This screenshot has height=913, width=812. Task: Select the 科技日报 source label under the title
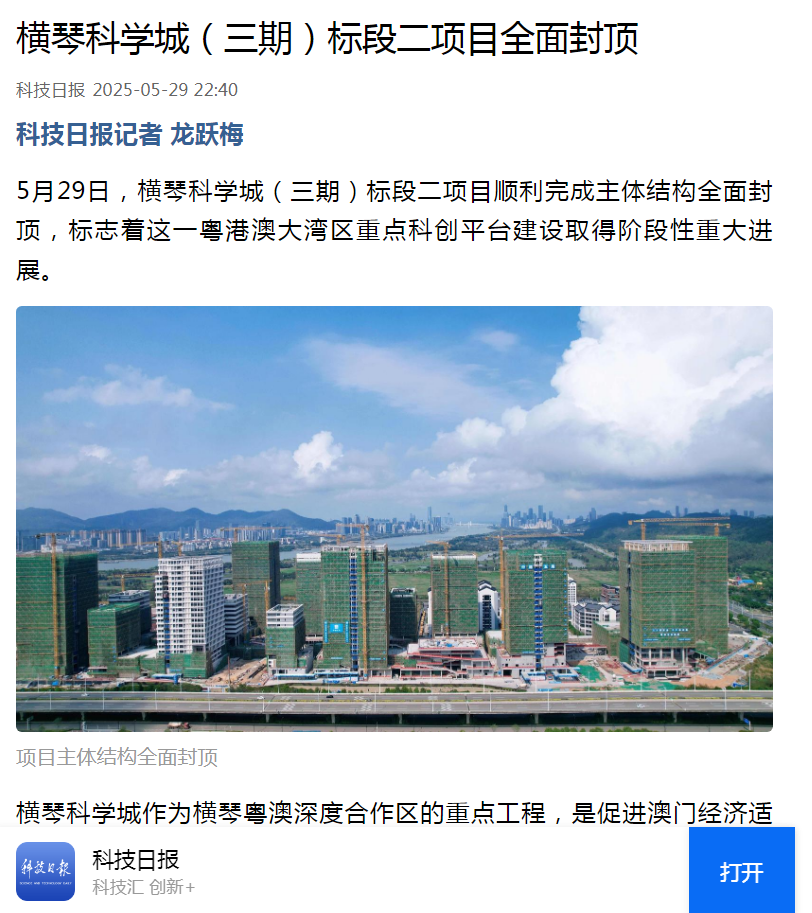[x=43, y=88]
